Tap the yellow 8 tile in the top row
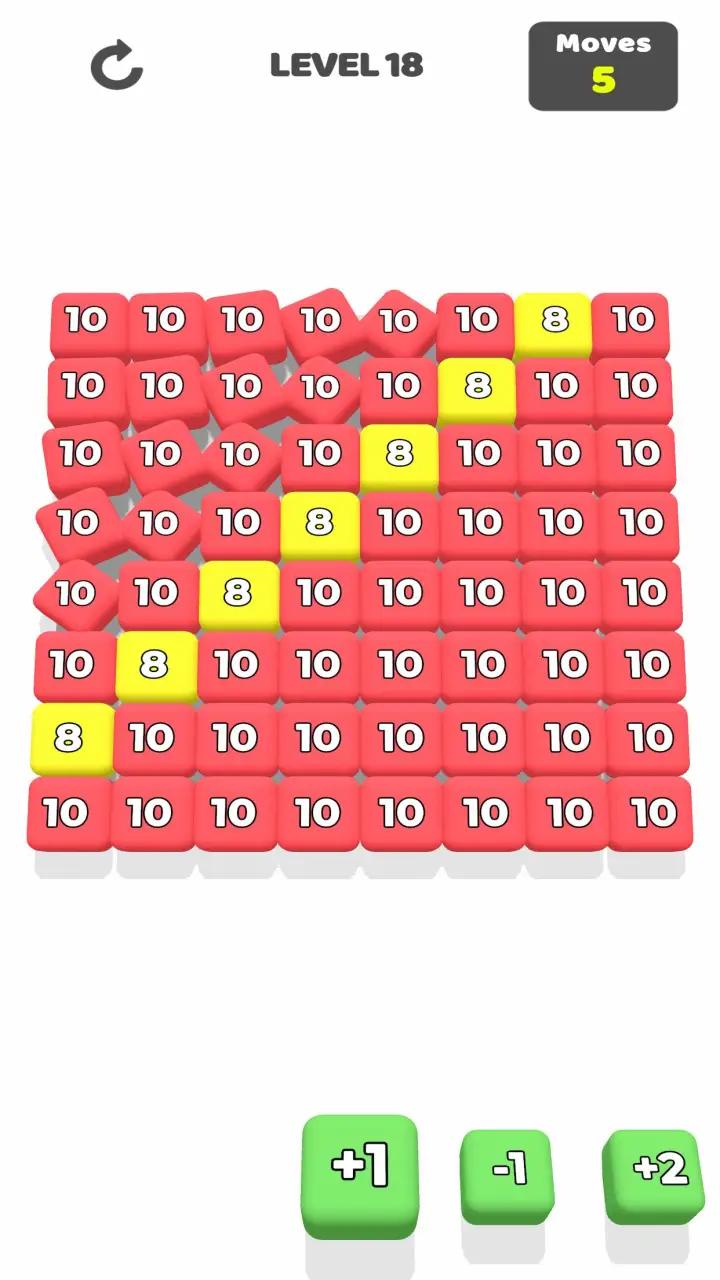The width and height of the screenshot is (720, 1280). 554,321
